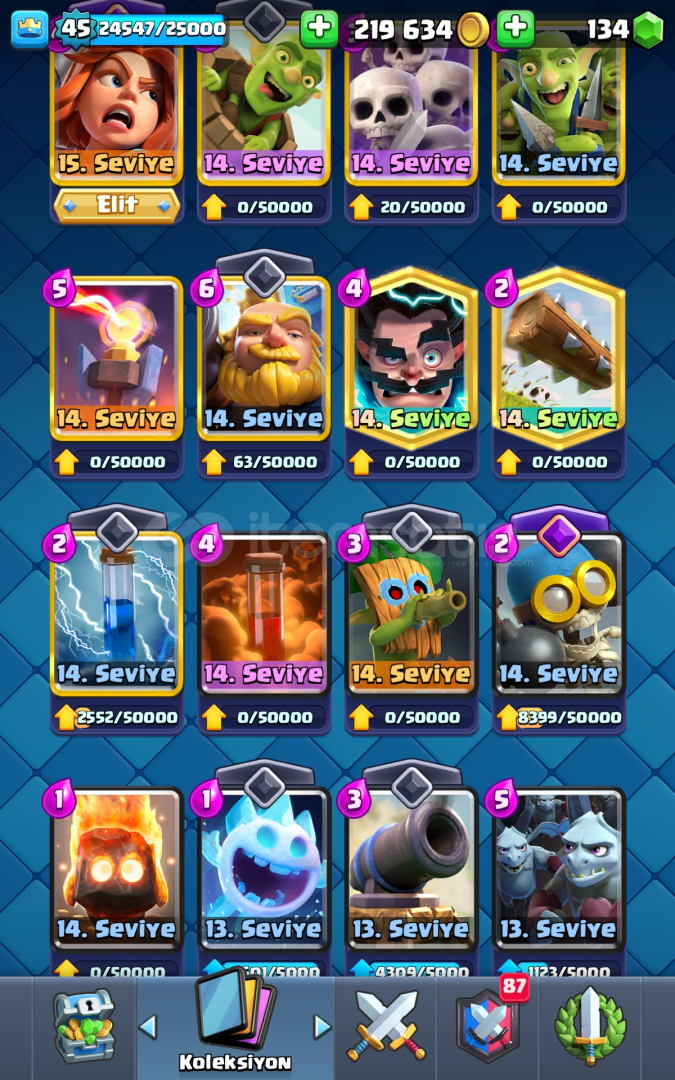The width and height of the screenshot is (675, 1080).
Task: Open the Bomber card
Action: [559, 613]
